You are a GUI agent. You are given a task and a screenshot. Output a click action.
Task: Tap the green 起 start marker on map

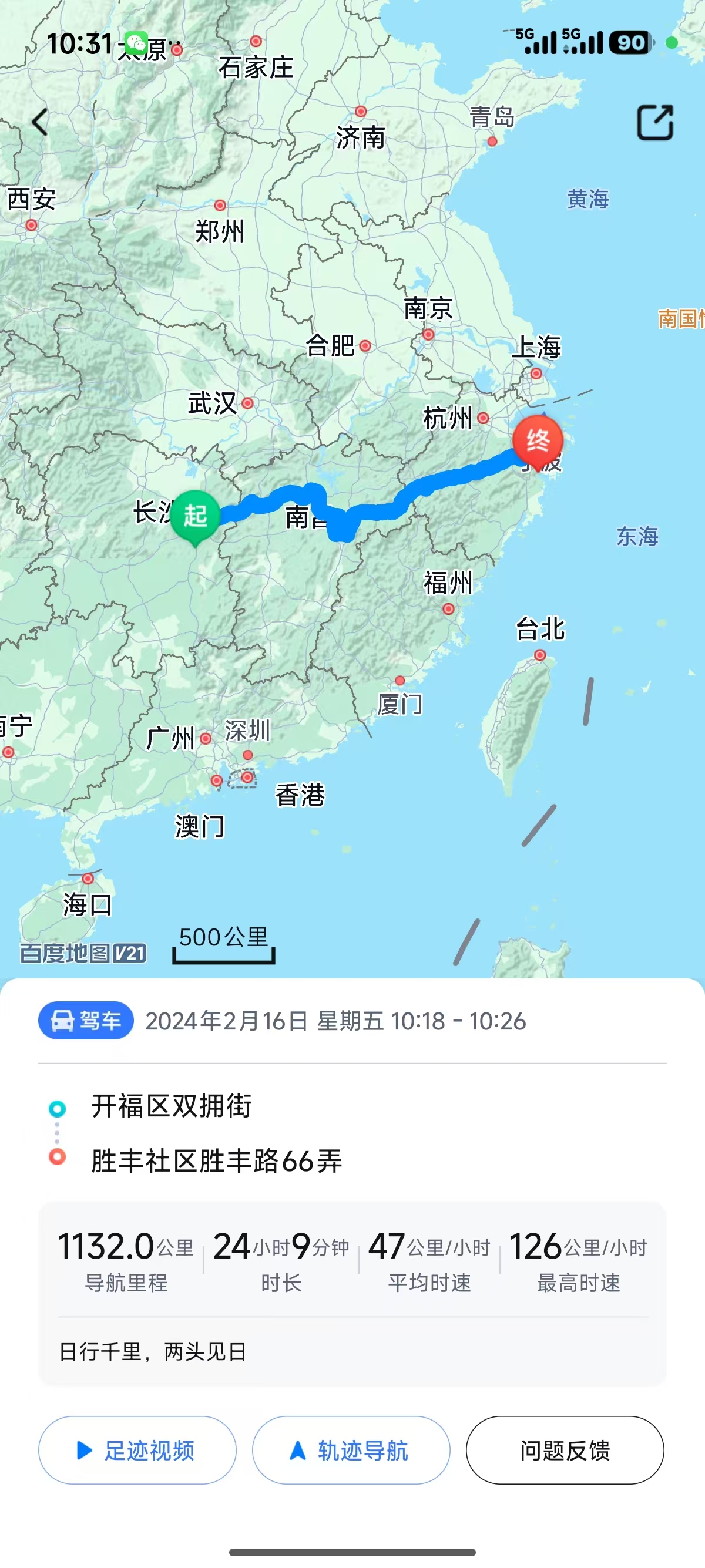[x=195, y=516]
